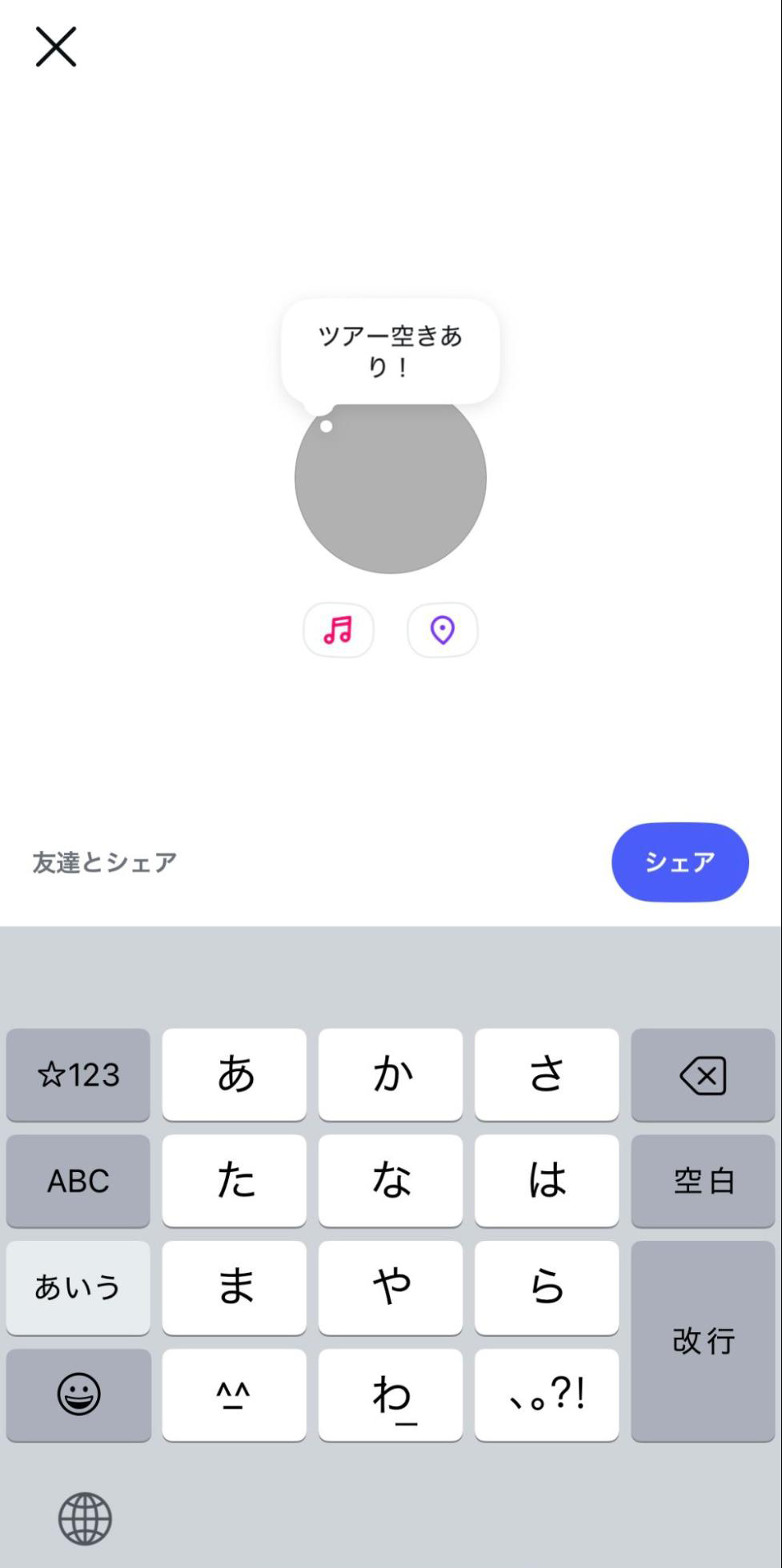Change audience via 友達とシェア
The image size is (782, 1568).
pos(105,862)
